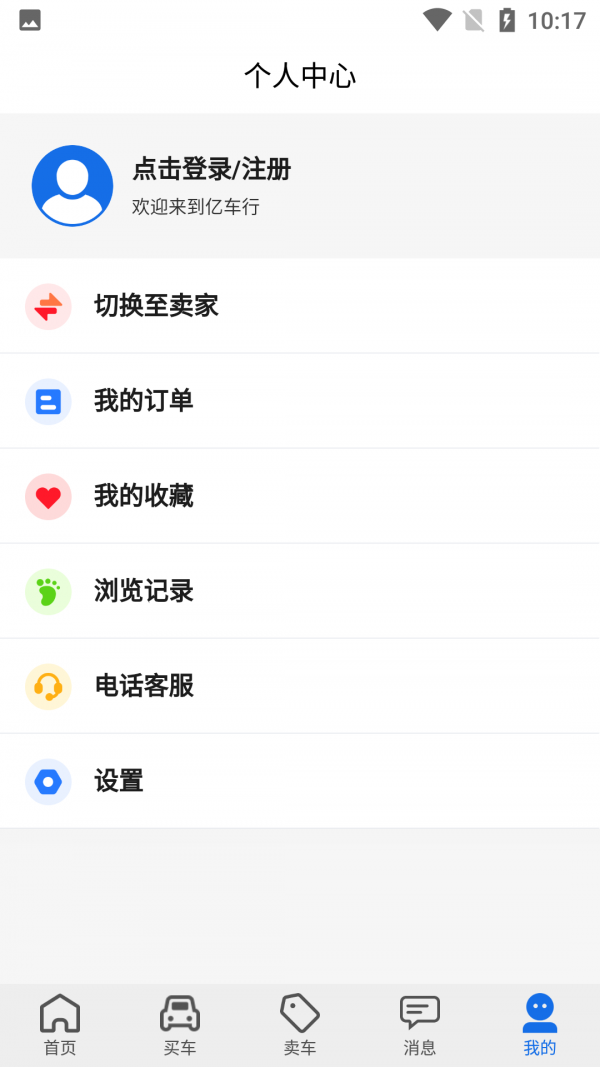Go to the 消息 messages tab
This screenshot has height=1067, width=600.
(420, 1025)
